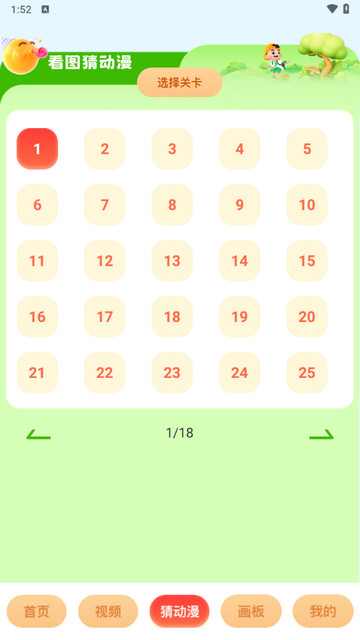Select level 19
360x640 pixels.
coord(240,316)
